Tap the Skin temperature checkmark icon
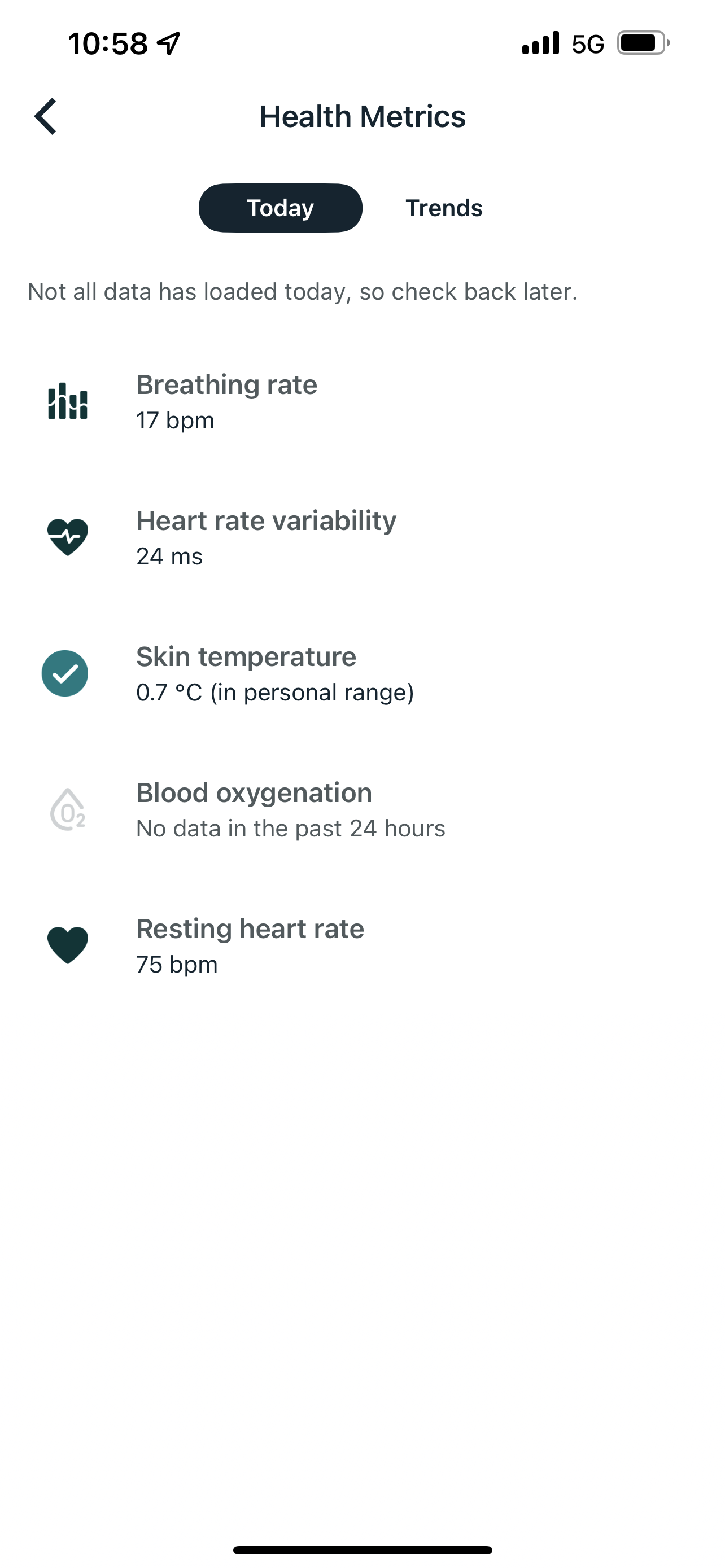The width and height of the screenshot is (725, 1568). pos(64,673)
